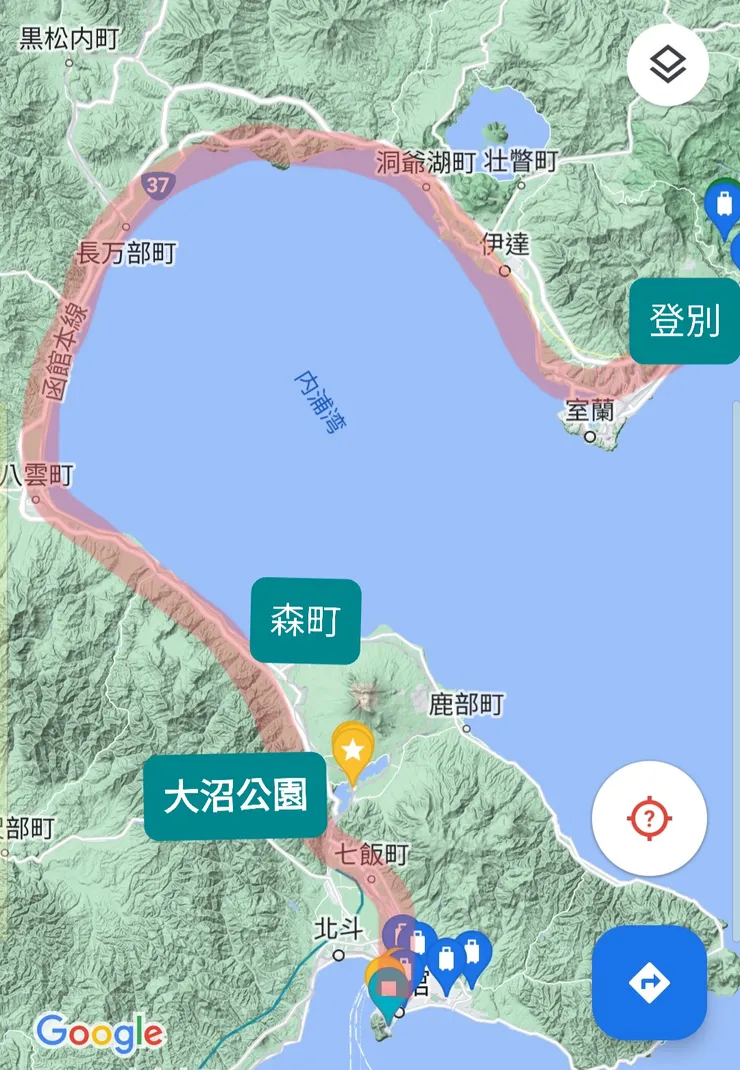Open the map layers picker

point(668,62)
